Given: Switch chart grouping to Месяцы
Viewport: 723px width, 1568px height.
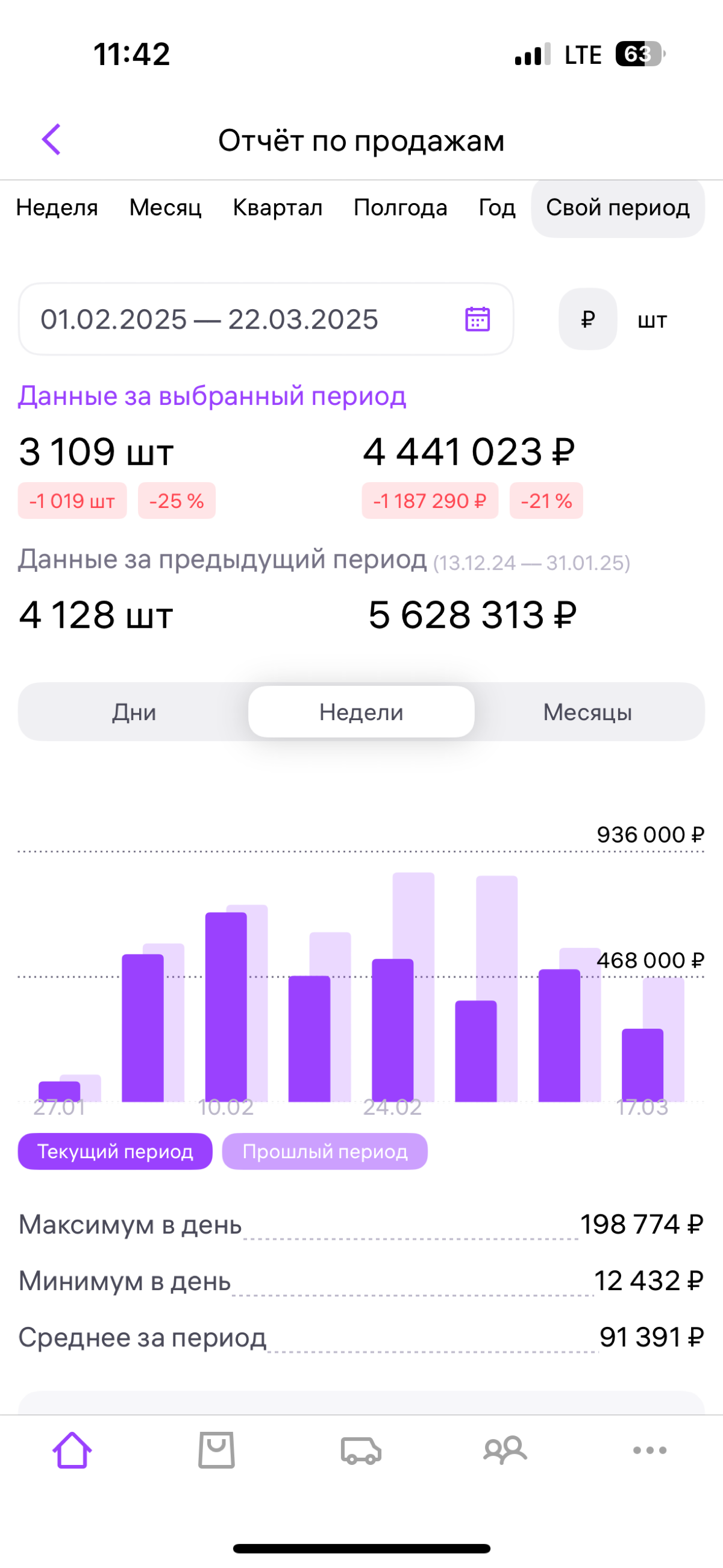Looking at the screenshot, I should pos(588,711).
